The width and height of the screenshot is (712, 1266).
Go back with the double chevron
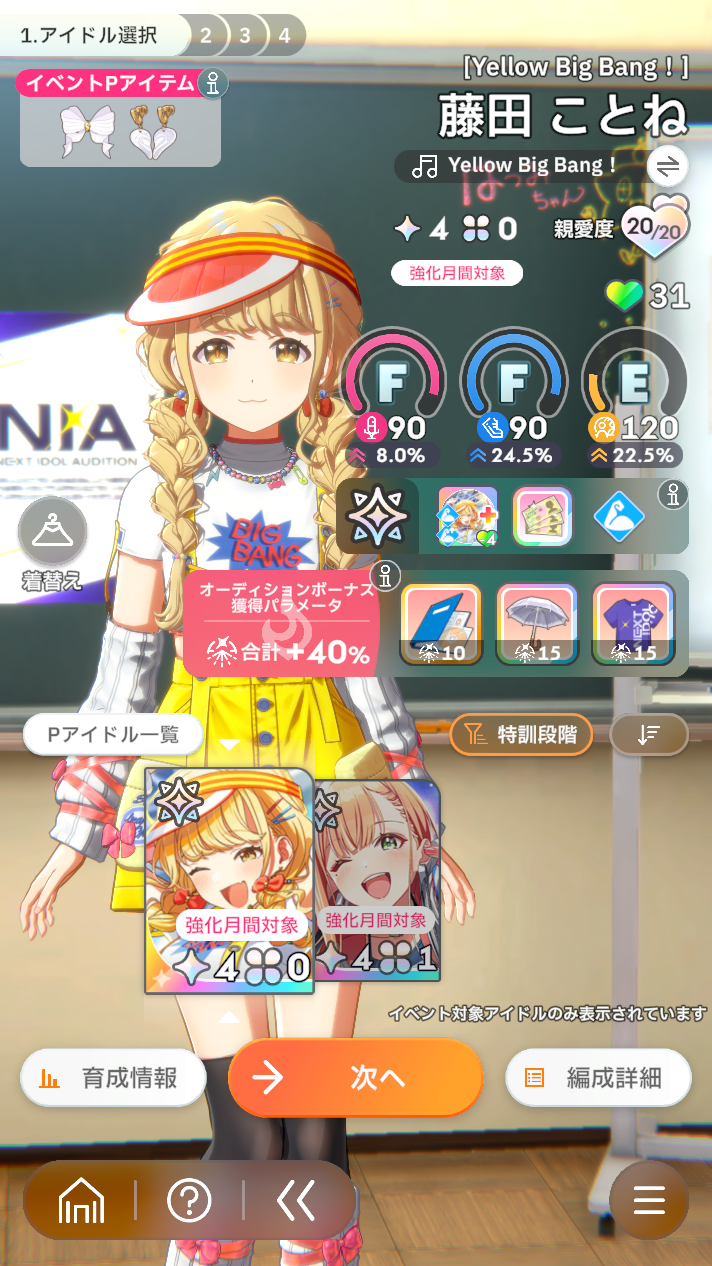[297, 1200]
